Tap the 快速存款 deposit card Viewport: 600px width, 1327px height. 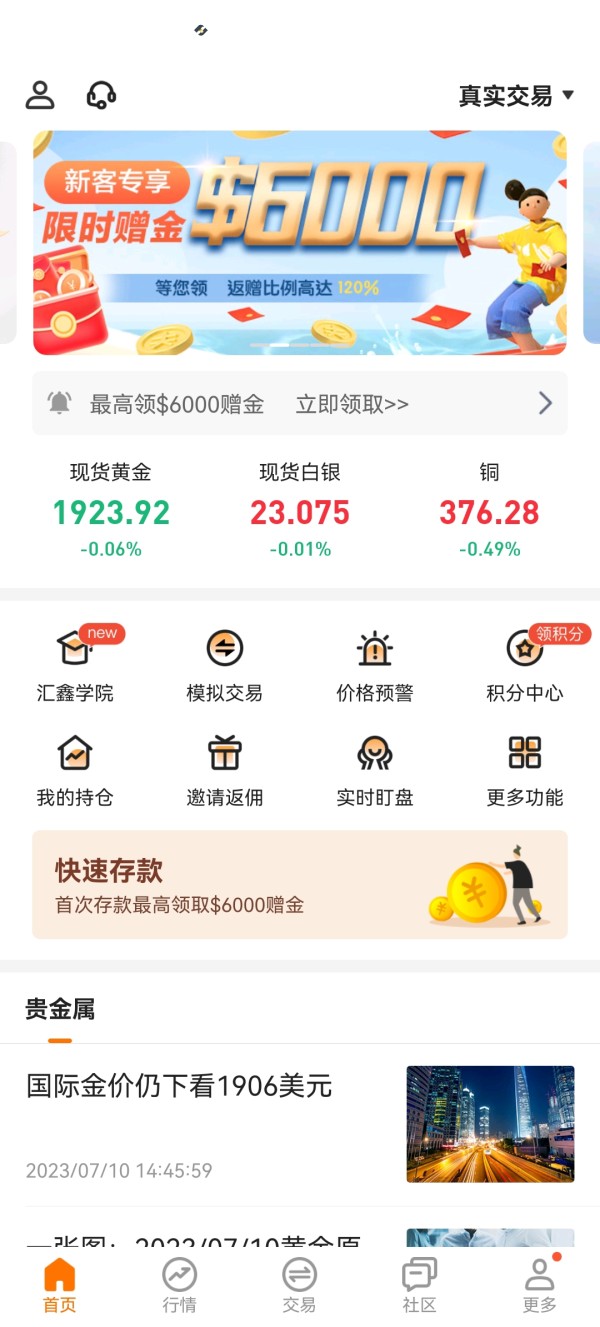pyautogui.click(x=300, y=884)
